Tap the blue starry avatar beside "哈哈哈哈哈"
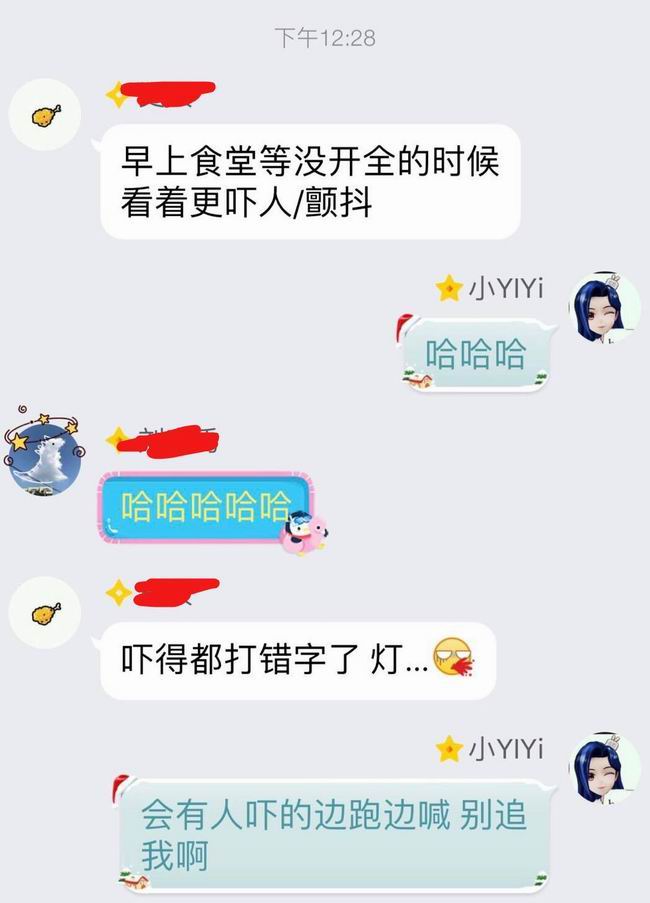Viewport: 650px width, 903px height. click(x=43, y=451)
